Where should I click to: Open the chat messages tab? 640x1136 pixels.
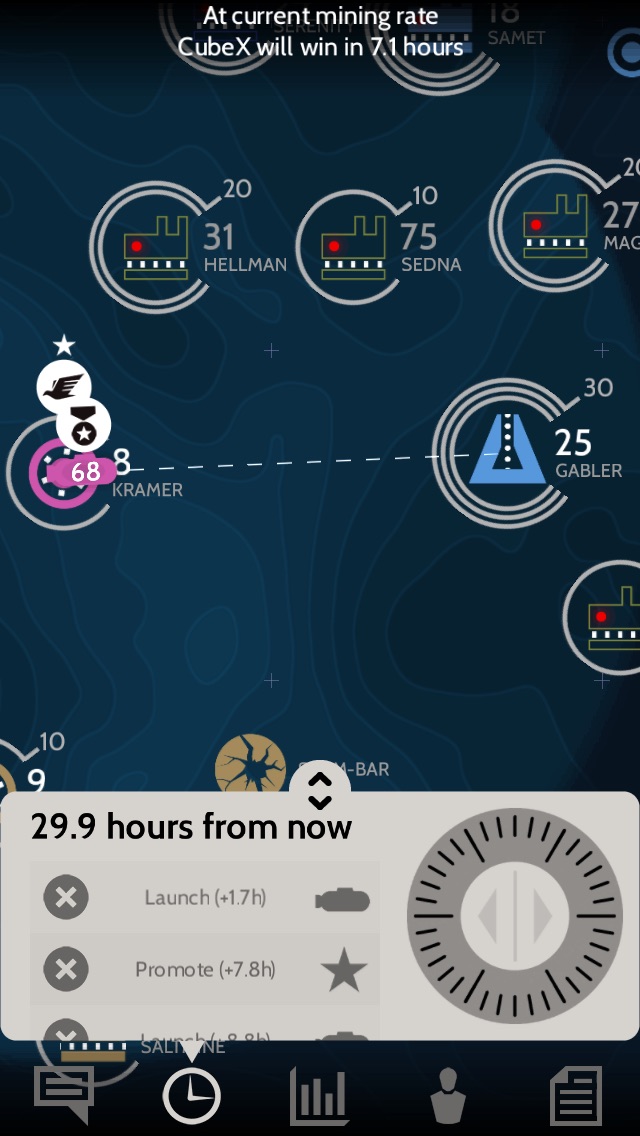pyautogui.click(x=64, y=1094)
